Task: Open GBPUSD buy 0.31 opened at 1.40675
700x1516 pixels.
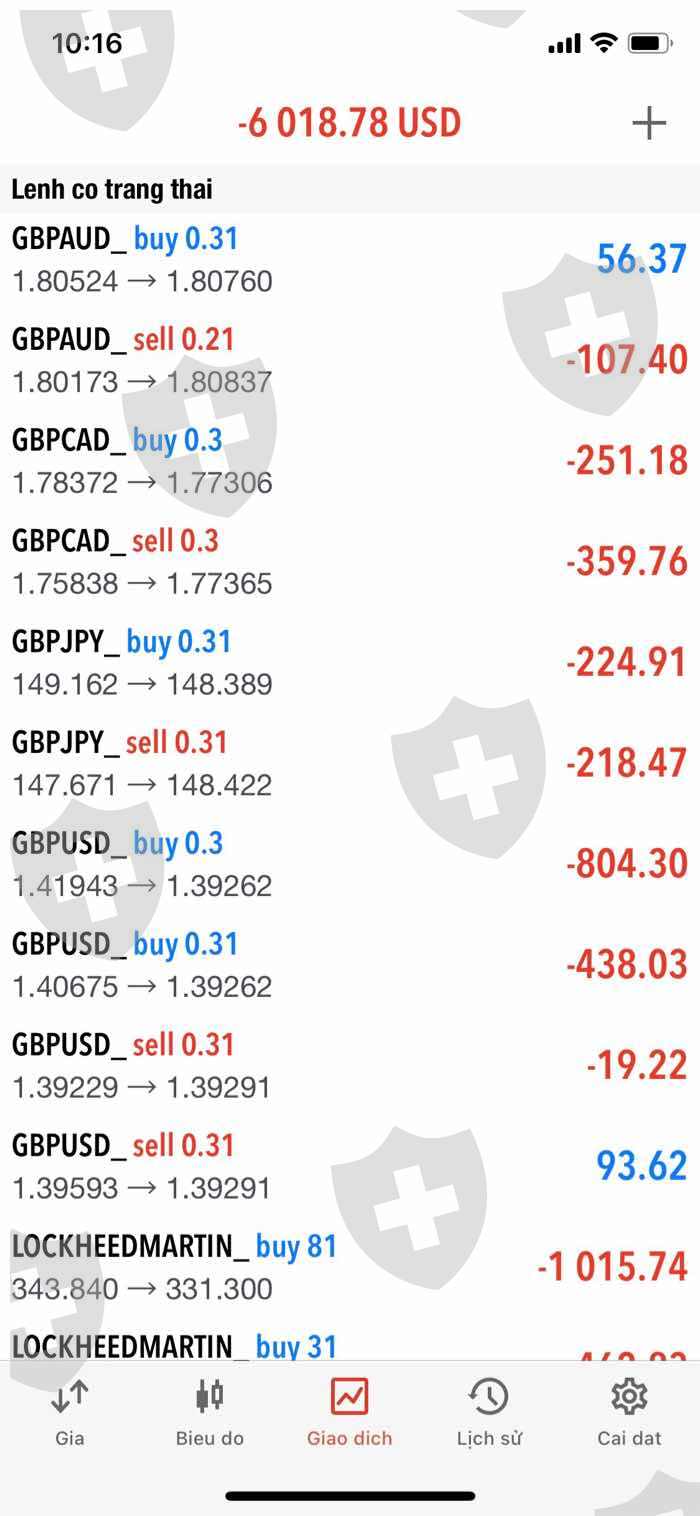Action: (349, 965)
